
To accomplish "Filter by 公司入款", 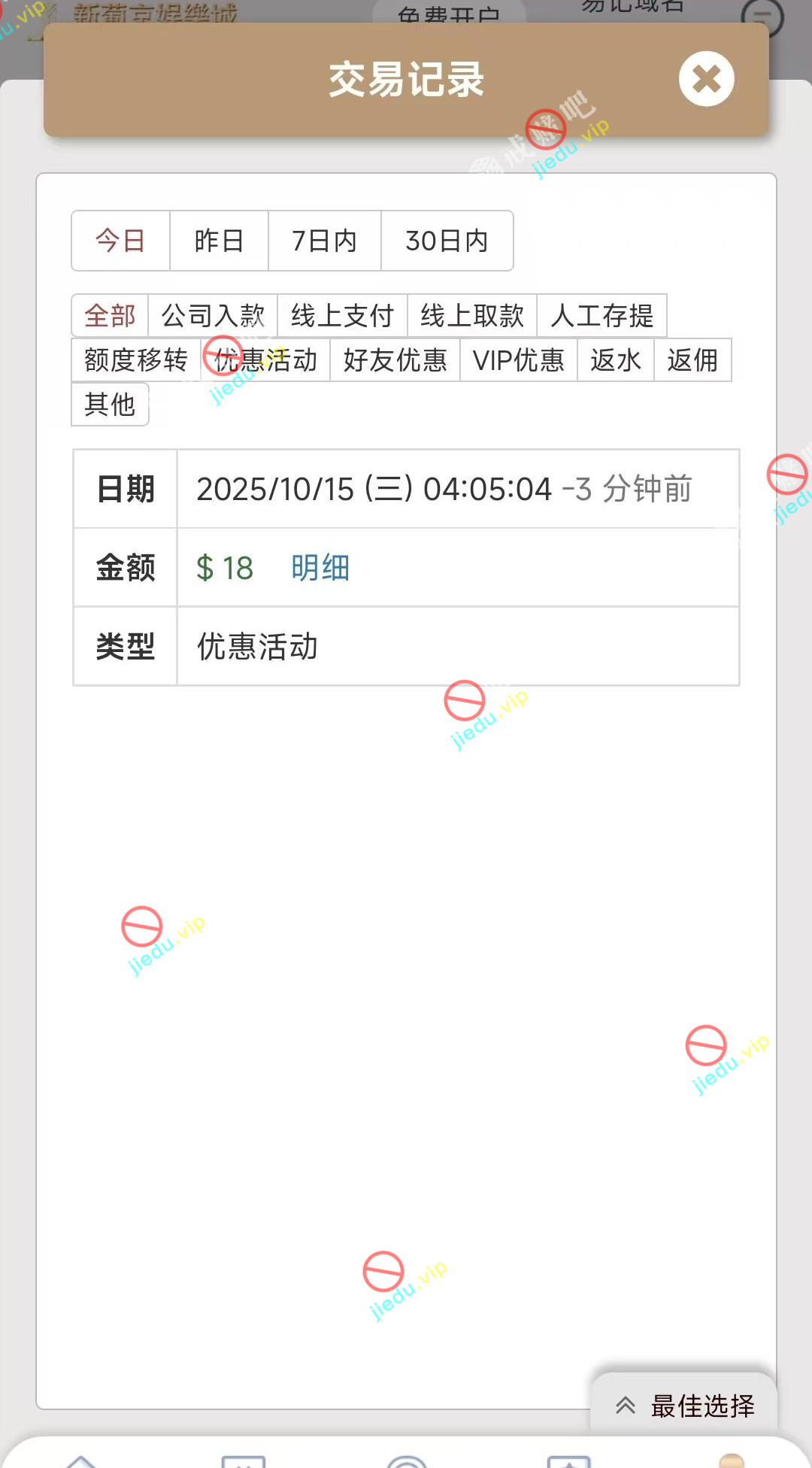I will pos(213,316).
